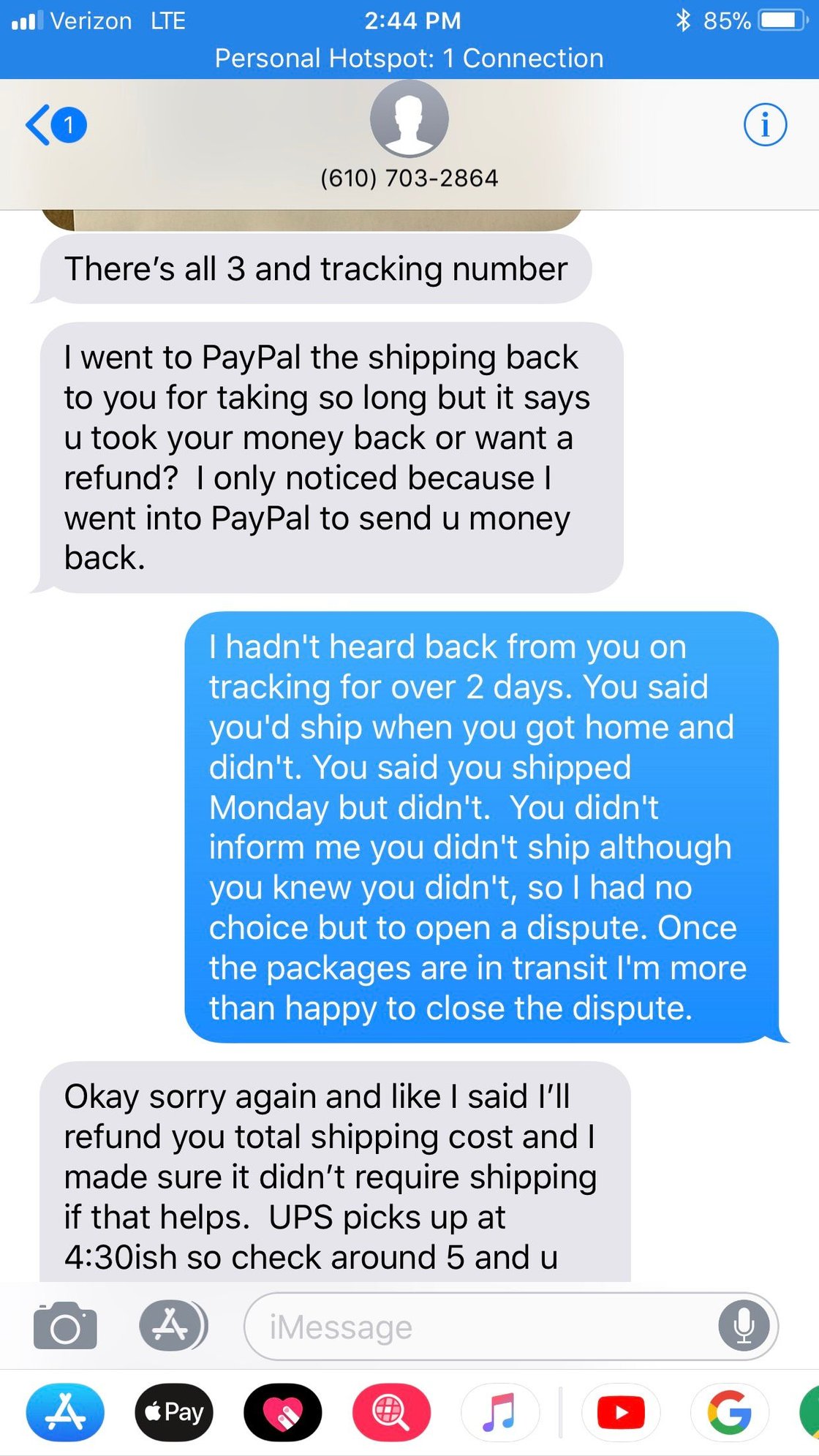Open the images search app
The width and height of the screenshot is (819, 1456).
click(x=391, y=1412)
